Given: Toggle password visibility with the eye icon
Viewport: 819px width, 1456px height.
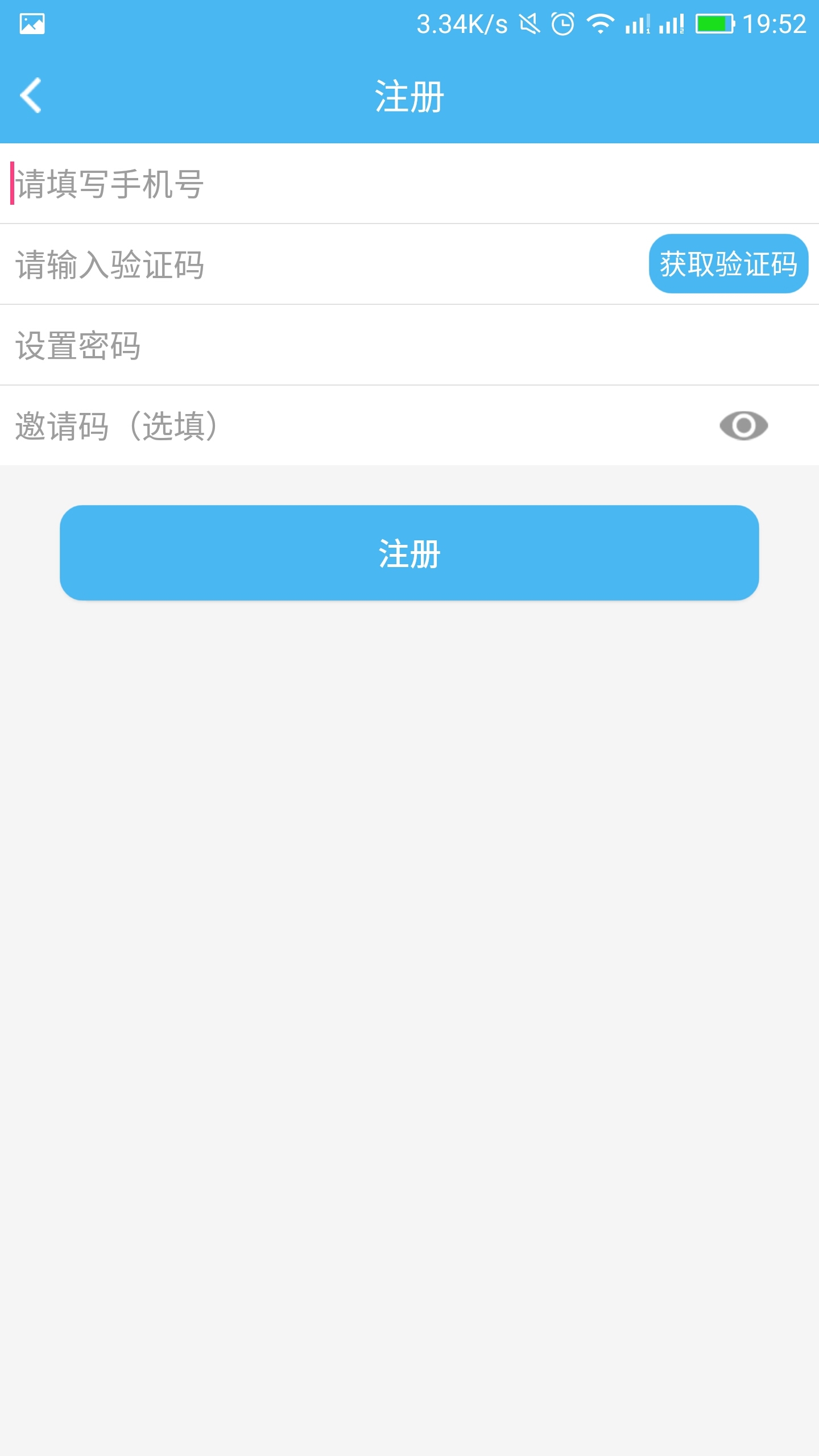Looking at the screenshot, I should 743,425.
